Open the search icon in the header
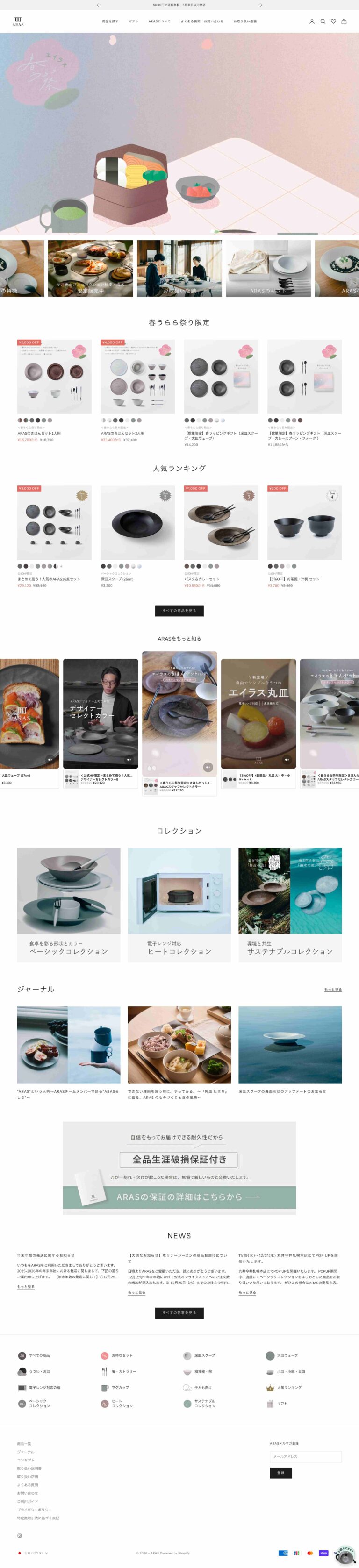 323,21
